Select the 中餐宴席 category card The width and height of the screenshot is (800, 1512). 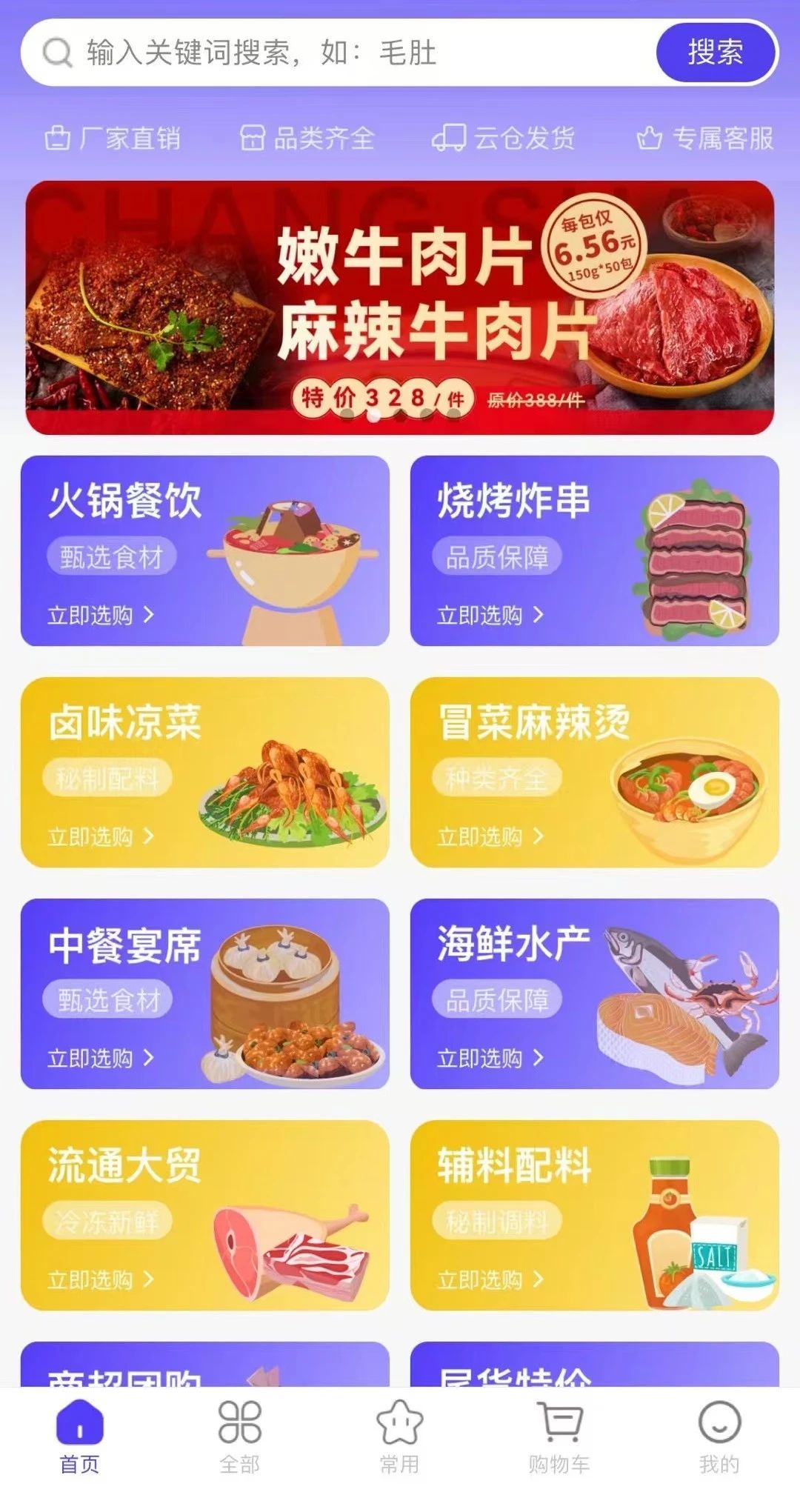205,993
